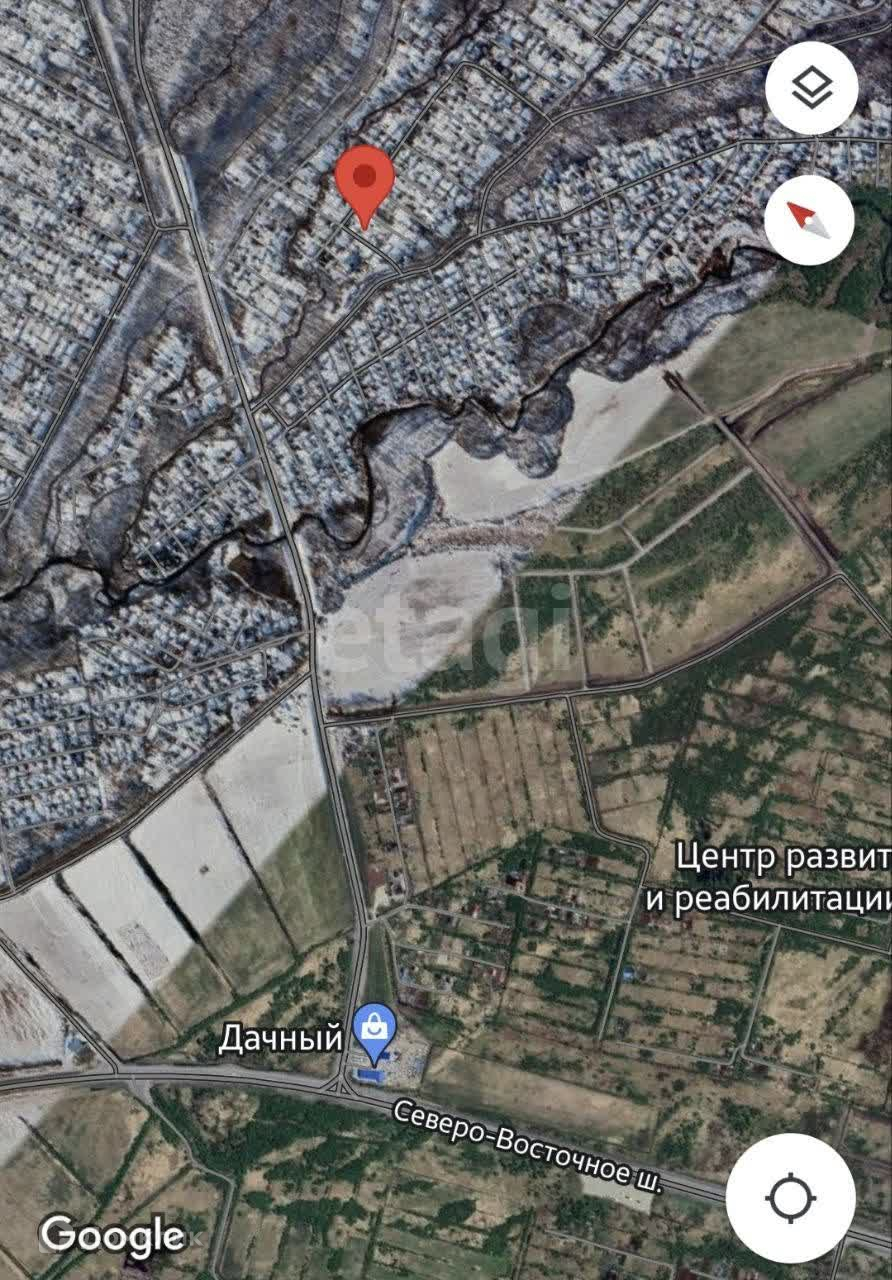Open the map layers selector

tap(811, 88)
